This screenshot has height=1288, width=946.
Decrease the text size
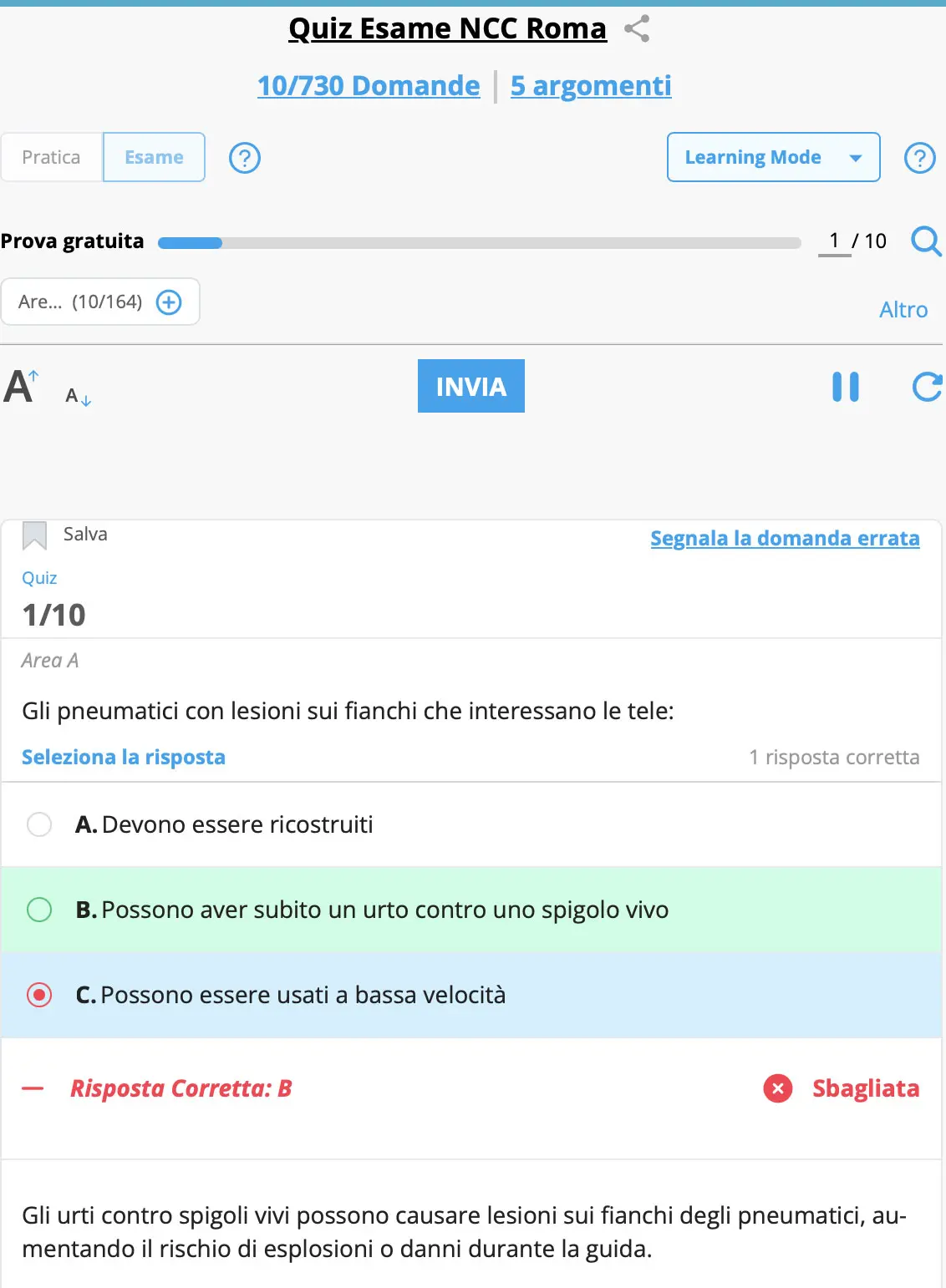(x=78, y=396)
